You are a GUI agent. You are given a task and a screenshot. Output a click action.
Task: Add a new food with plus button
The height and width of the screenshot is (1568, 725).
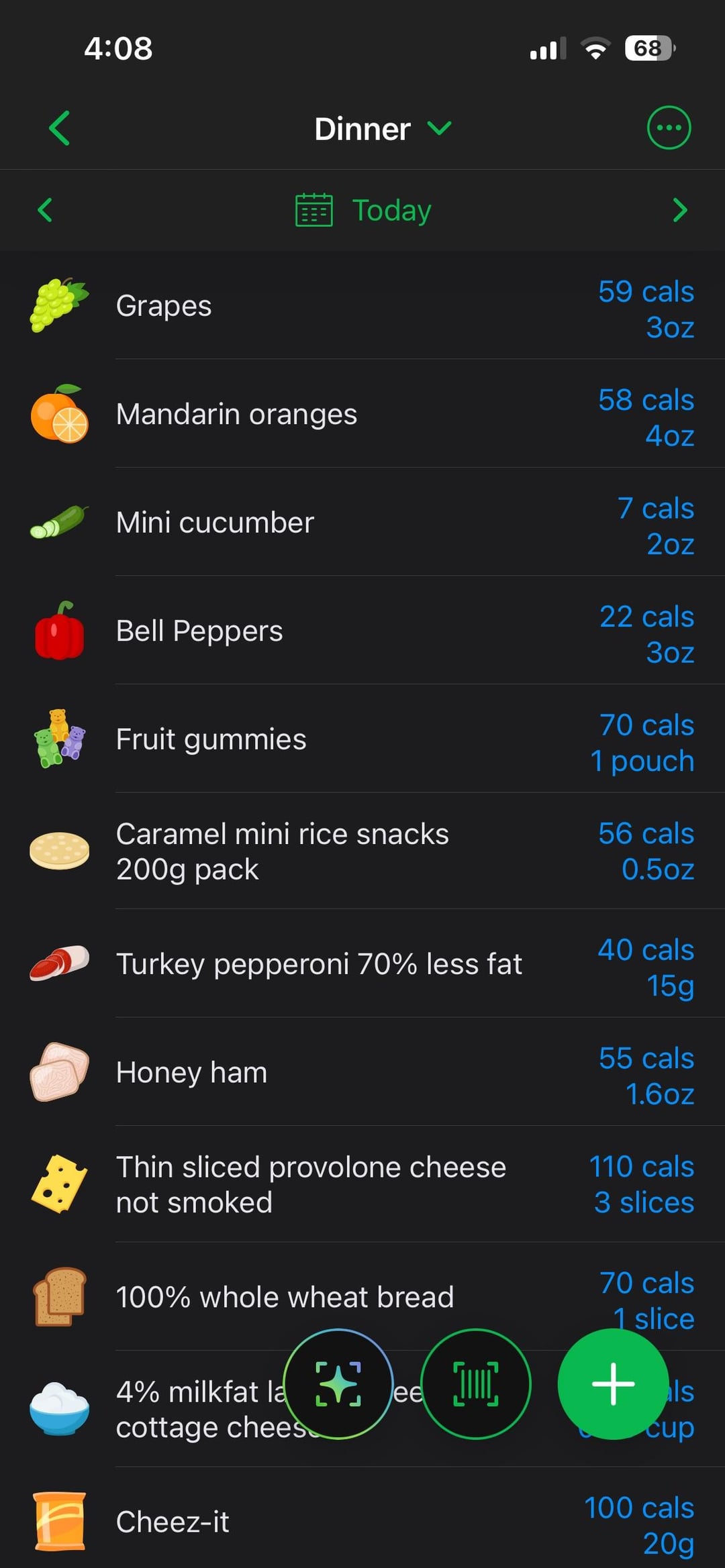click(x=612, y=1383)
